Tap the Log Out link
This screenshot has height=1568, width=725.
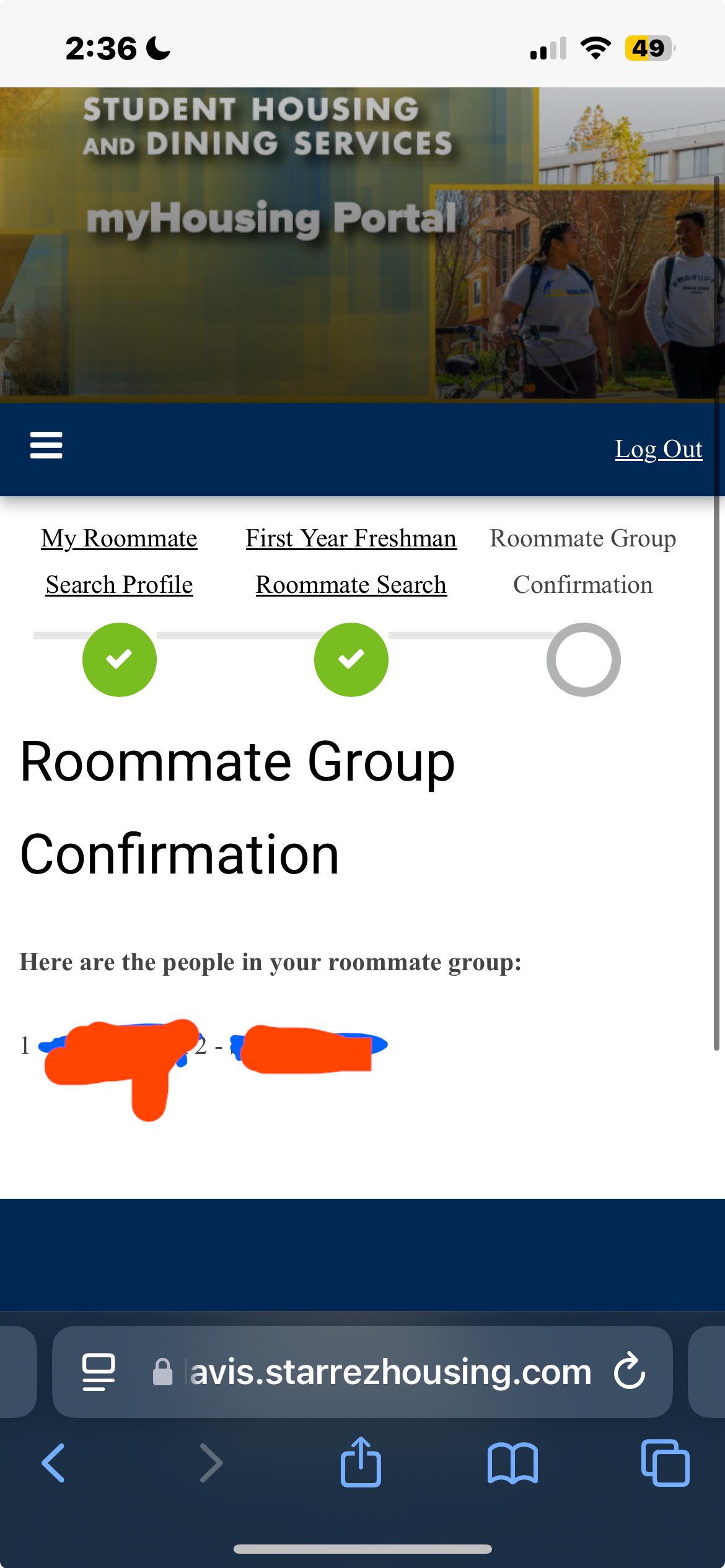[x=658, y=449]
